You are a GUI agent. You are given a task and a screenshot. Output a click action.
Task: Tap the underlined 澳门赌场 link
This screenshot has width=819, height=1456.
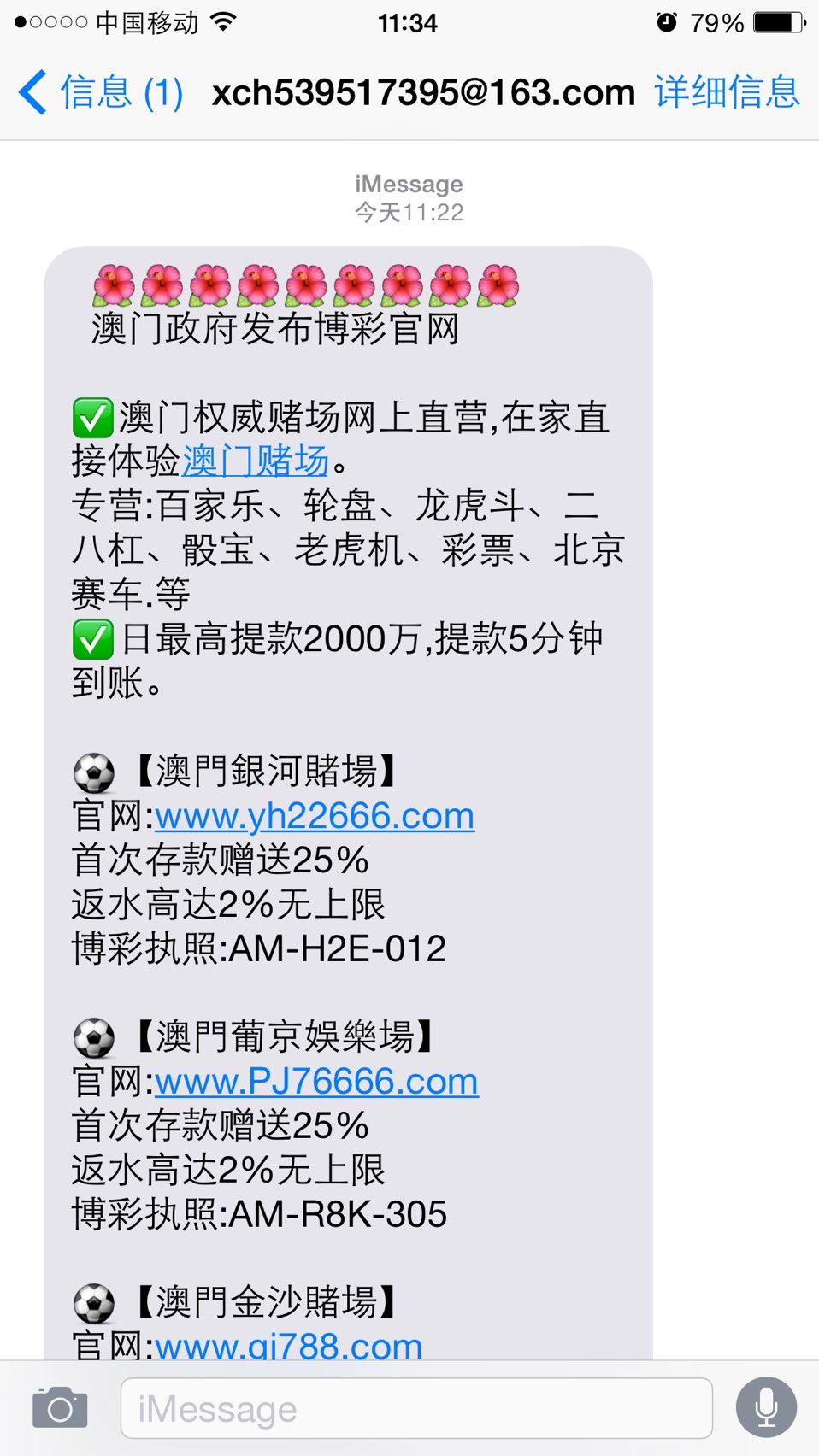coord(256,461)
